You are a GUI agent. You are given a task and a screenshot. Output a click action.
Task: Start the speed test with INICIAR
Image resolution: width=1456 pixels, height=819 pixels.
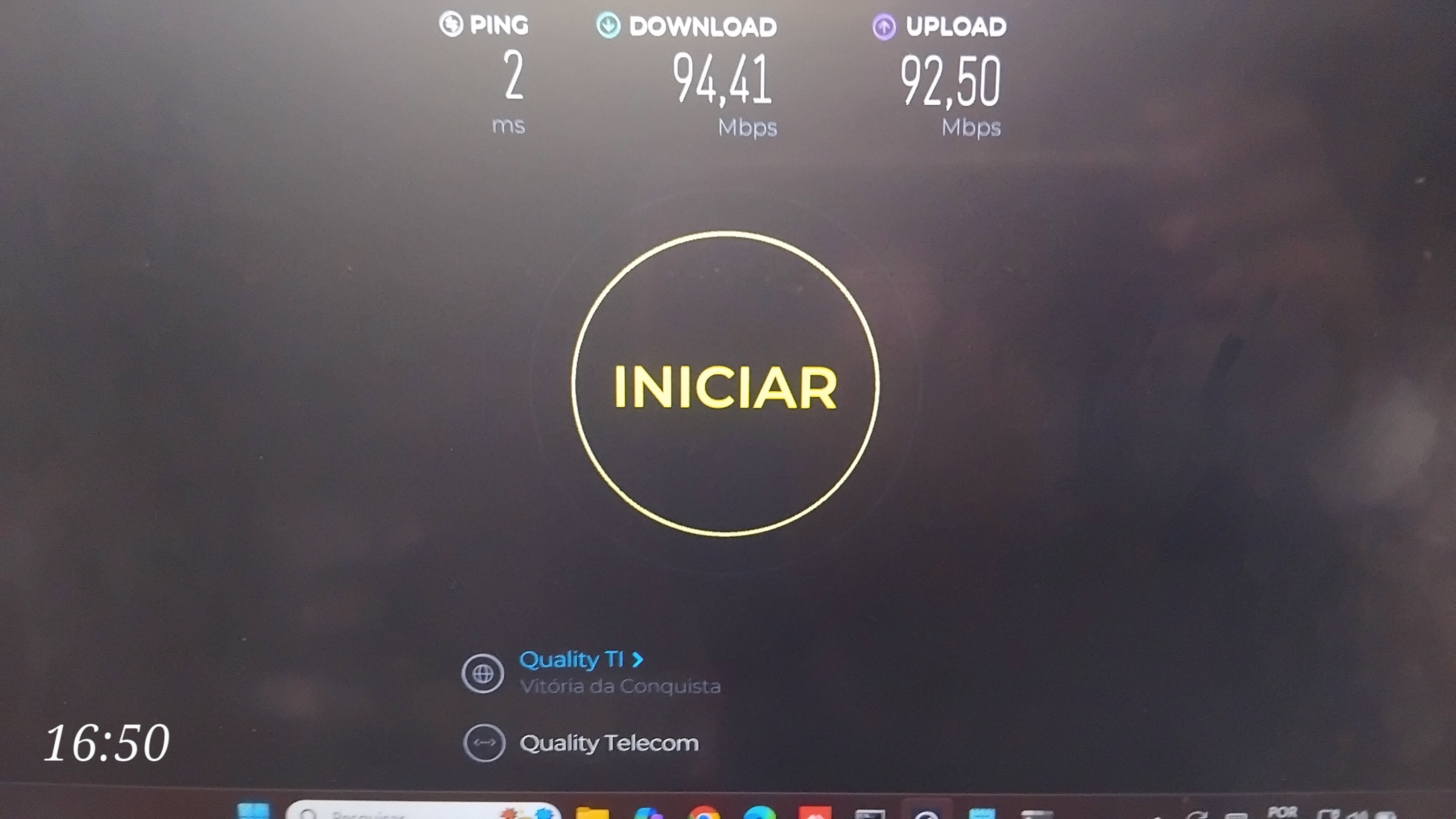725,384
